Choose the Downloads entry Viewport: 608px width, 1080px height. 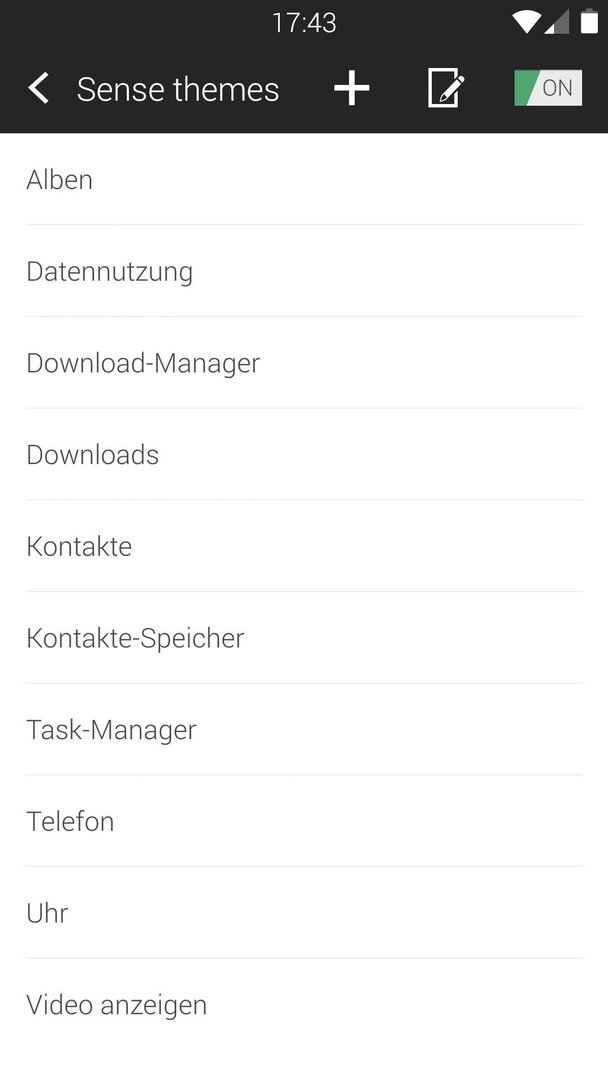(x=304, y=454)
